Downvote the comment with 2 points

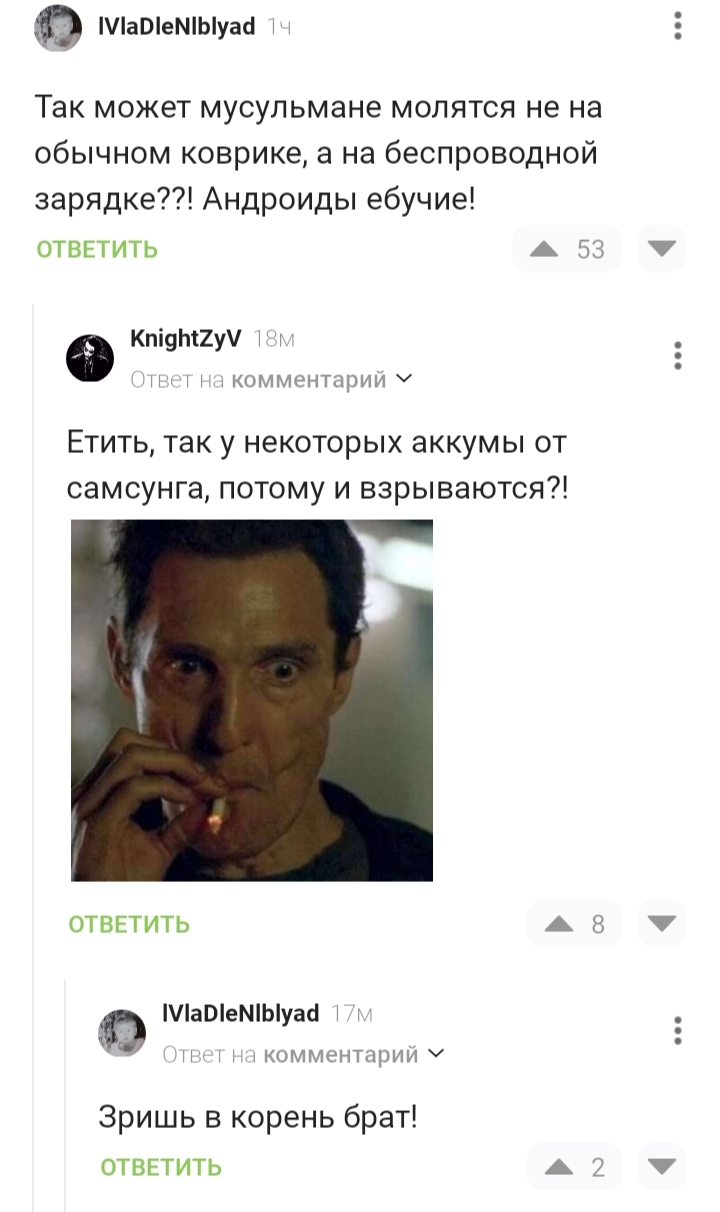coord(661,1167)
